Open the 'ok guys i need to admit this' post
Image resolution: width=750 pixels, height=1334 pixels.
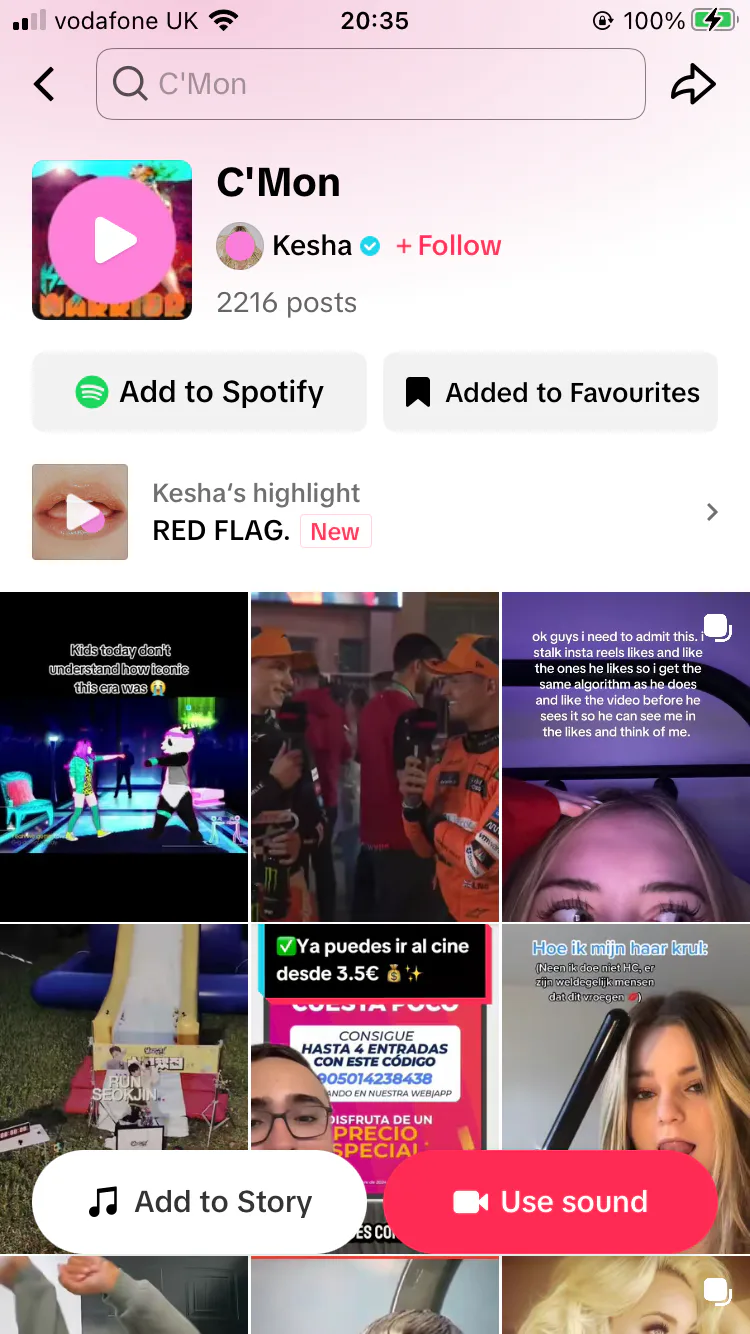pos(626,756)
